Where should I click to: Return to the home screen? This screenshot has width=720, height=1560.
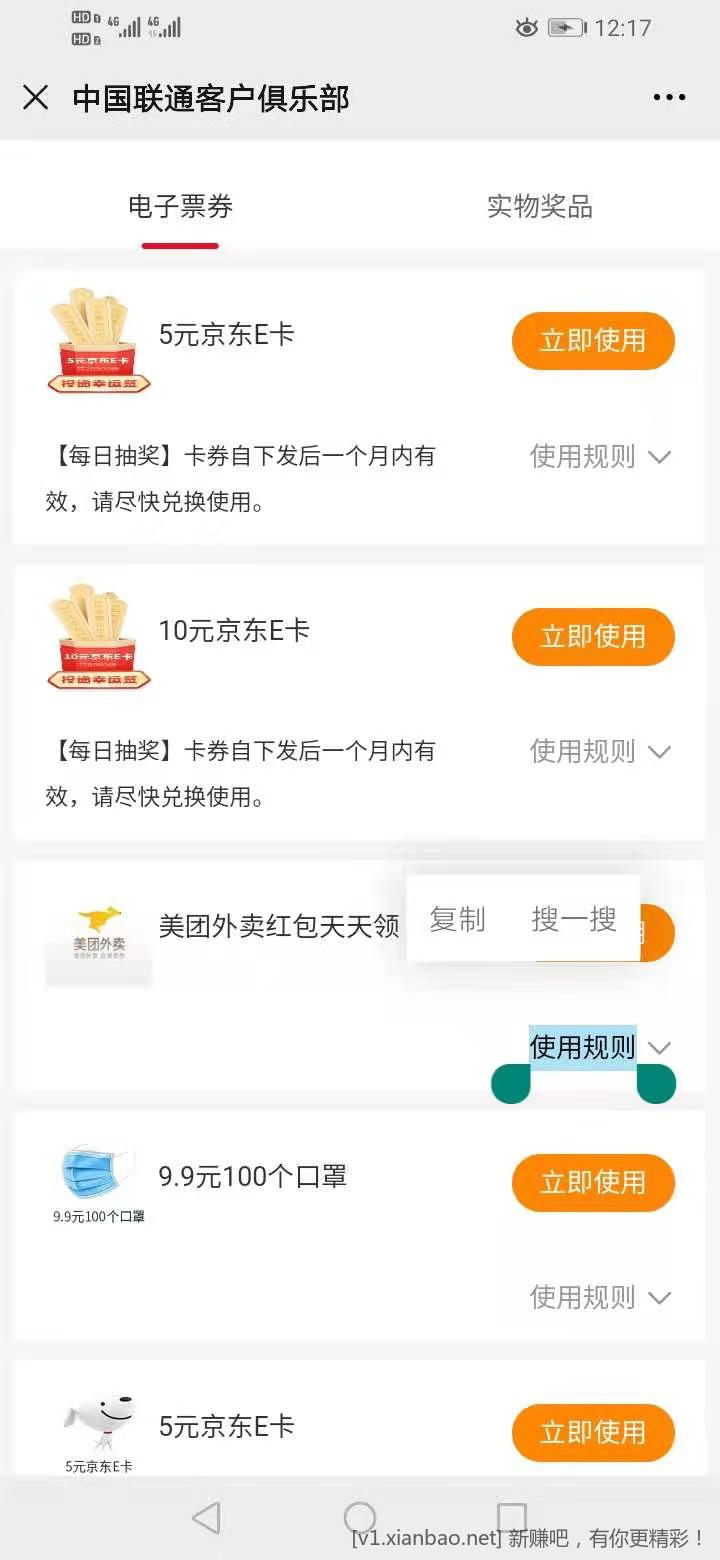360,1518
